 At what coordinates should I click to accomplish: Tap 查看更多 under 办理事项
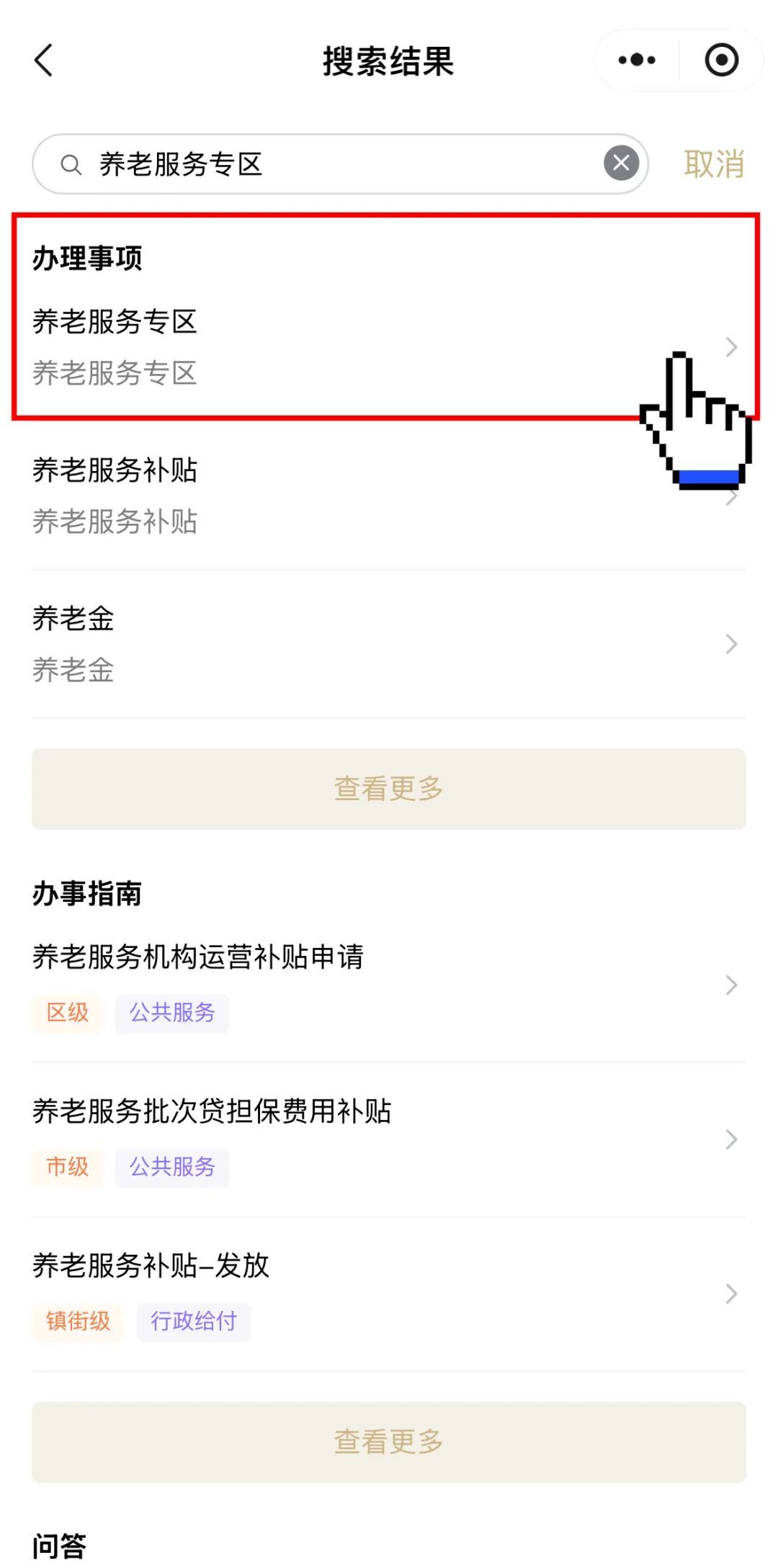(389, 789)
